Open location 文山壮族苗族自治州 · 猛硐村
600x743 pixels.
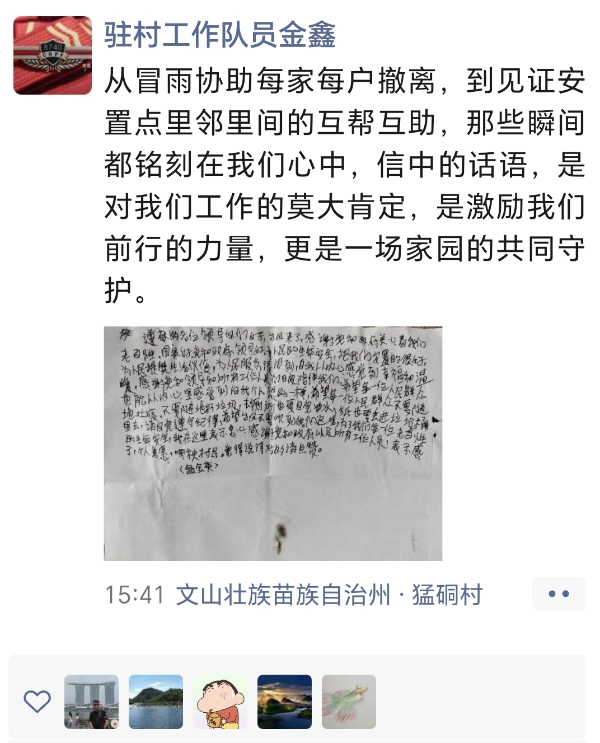point(329,595)
